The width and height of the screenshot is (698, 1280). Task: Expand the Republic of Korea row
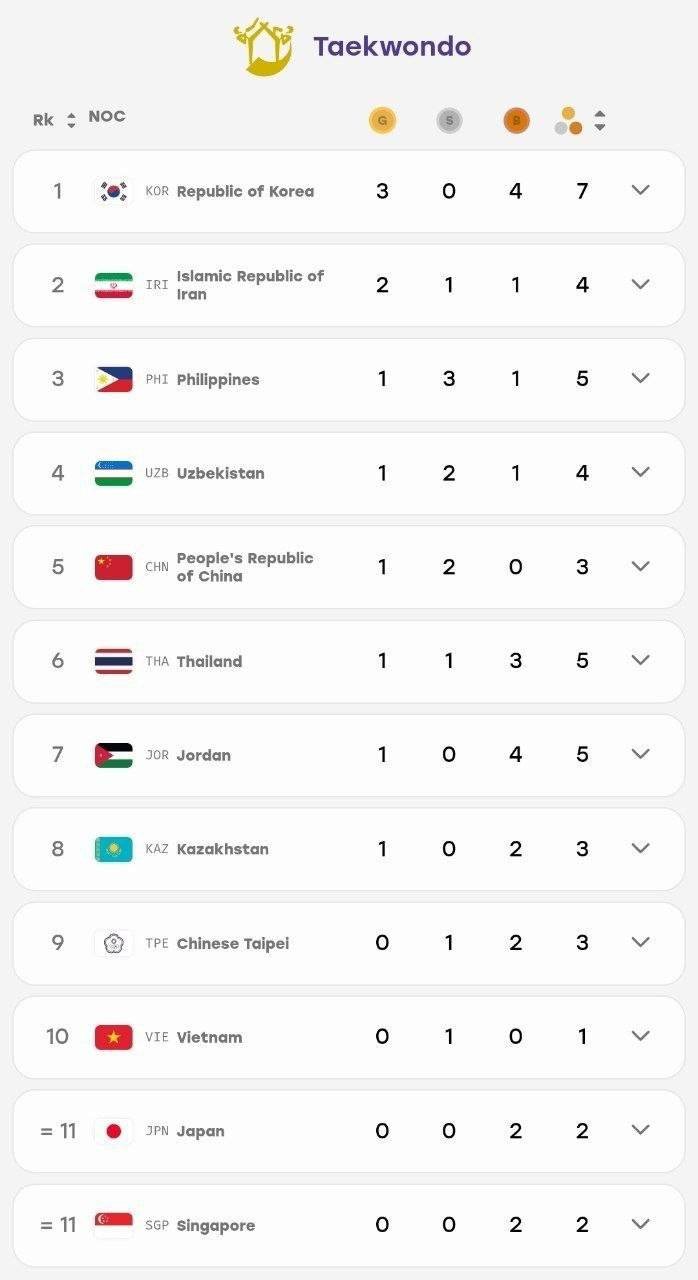click(641, 190)
